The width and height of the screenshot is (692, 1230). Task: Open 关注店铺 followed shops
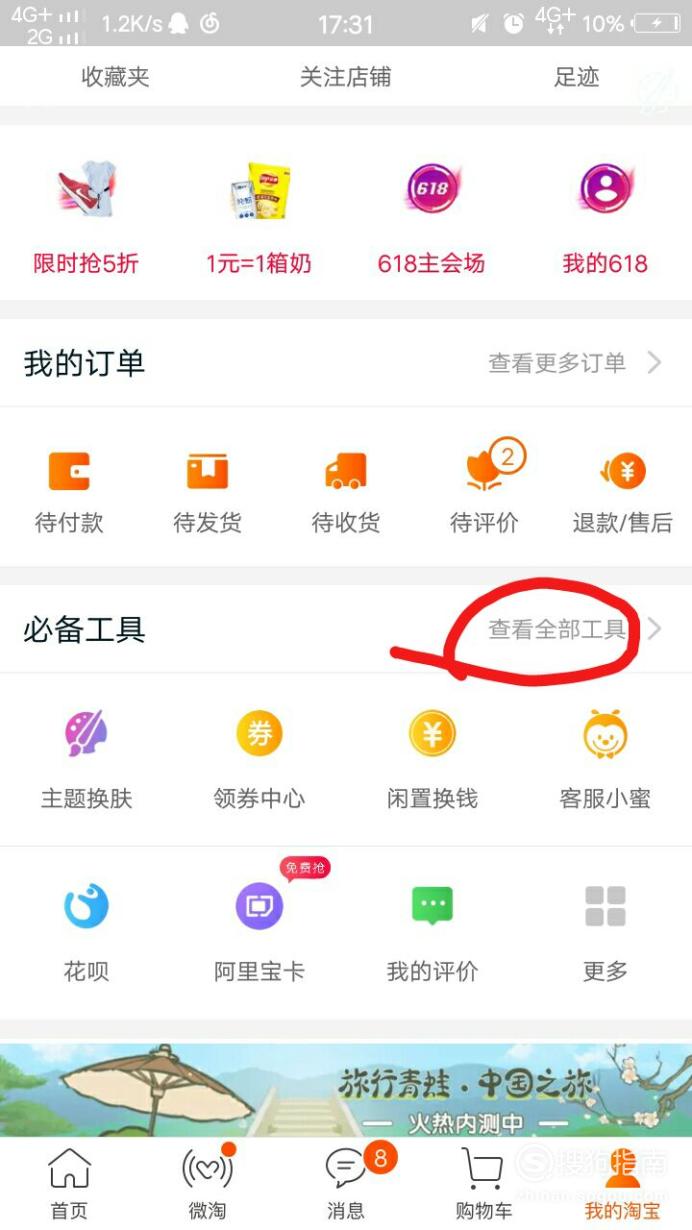345,77
